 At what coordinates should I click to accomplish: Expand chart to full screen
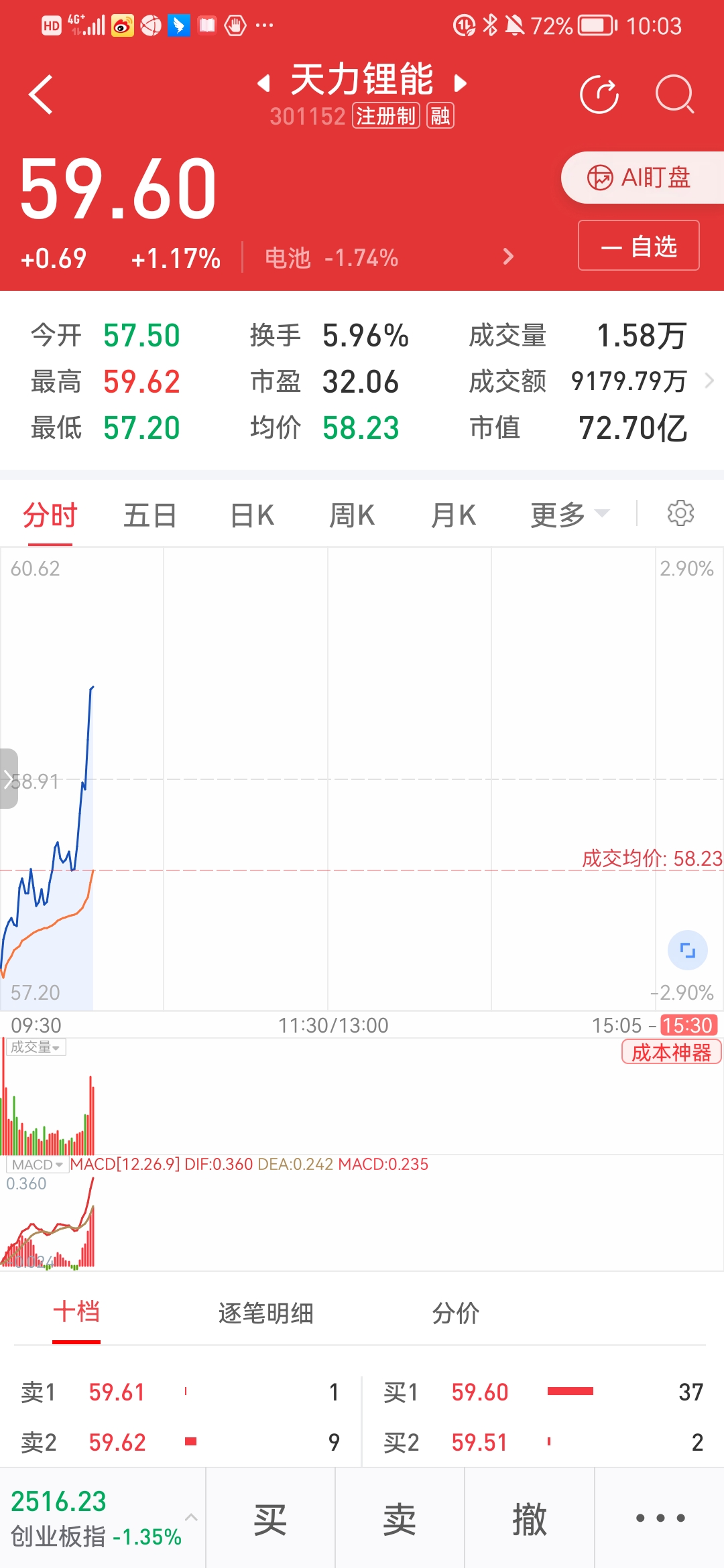tap(688, 950)
